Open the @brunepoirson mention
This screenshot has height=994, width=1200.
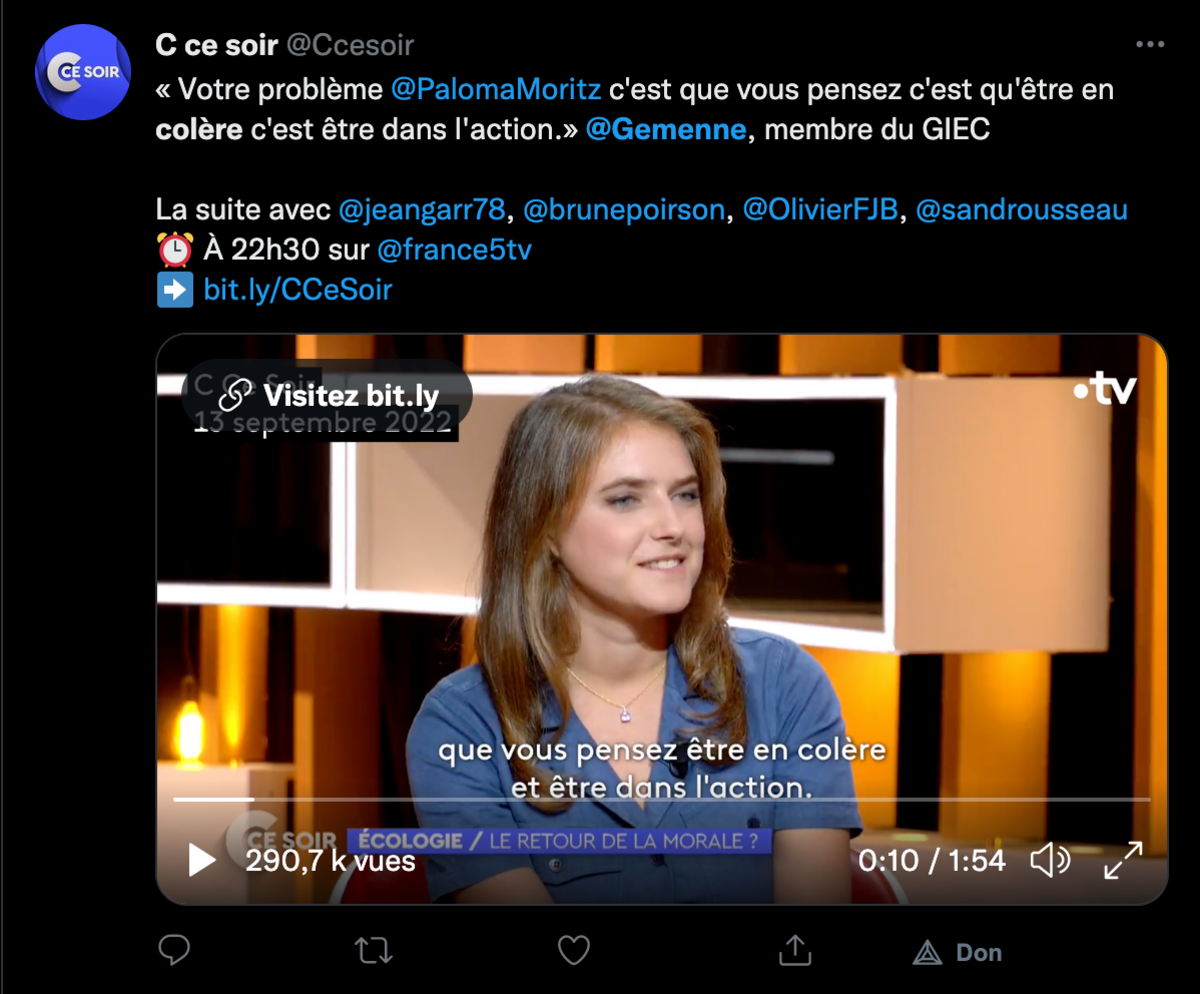pyautogui.click(x=623, y=210)
